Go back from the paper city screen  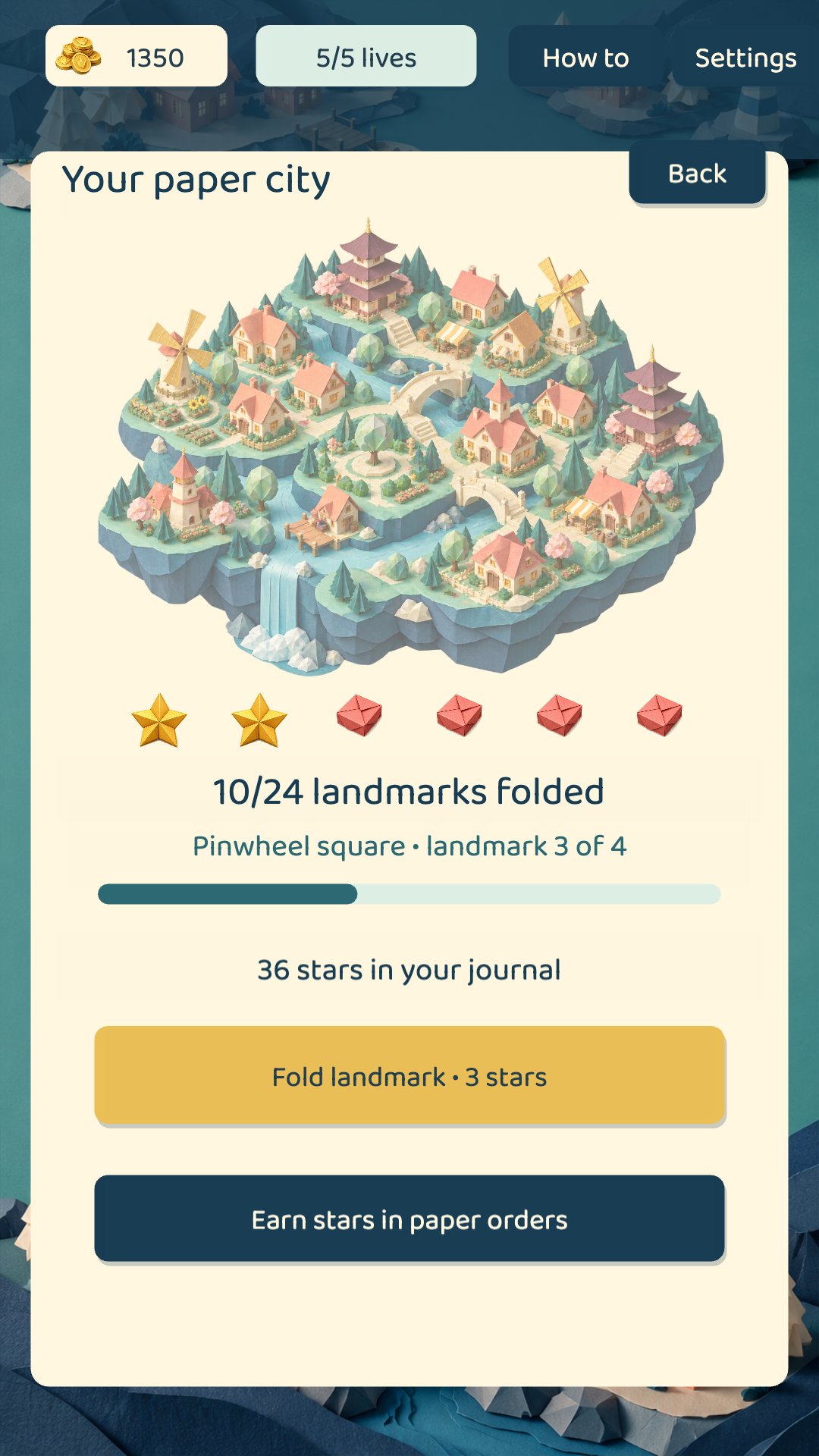[x=697, y=174]
